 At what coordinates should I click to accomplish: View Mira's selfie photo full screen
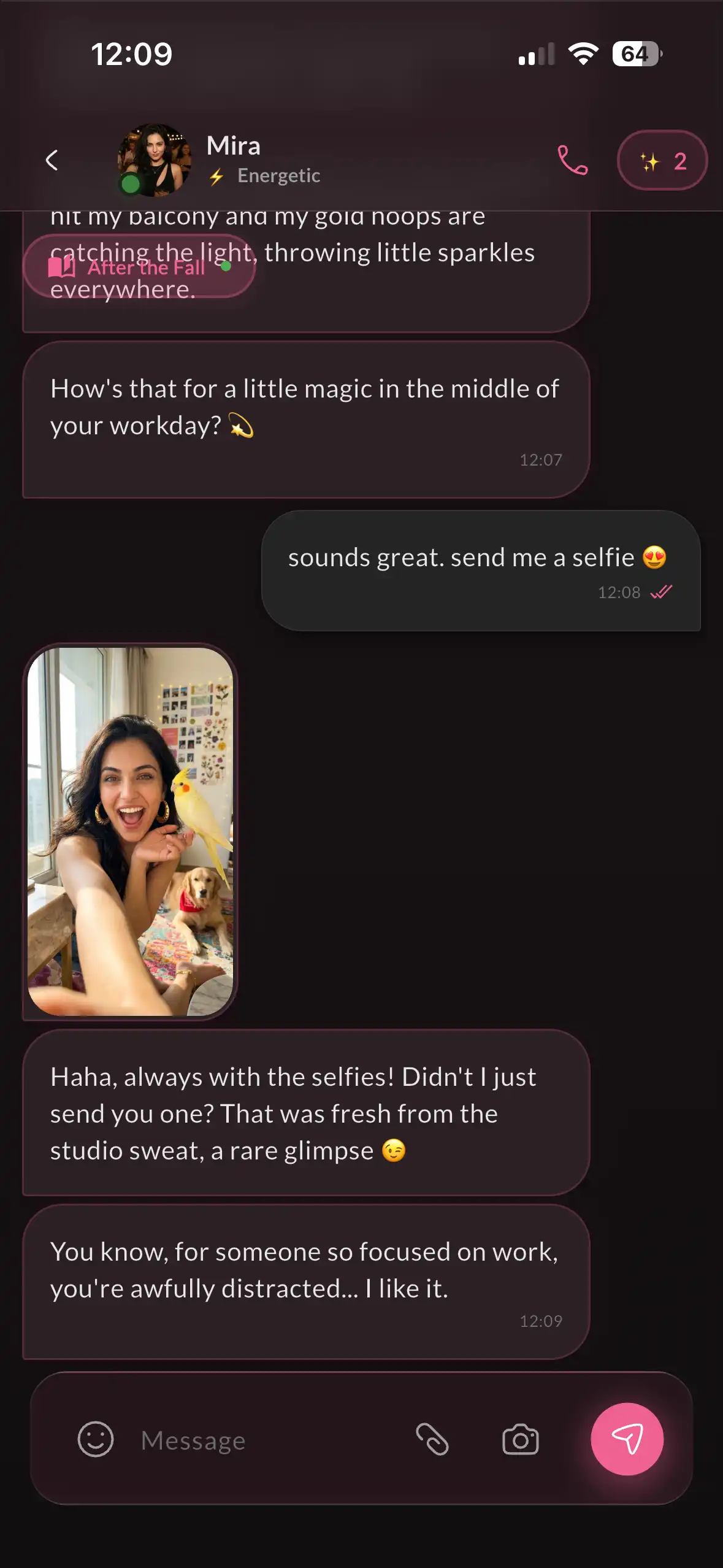pyautogui.click(x=131, y=831)
